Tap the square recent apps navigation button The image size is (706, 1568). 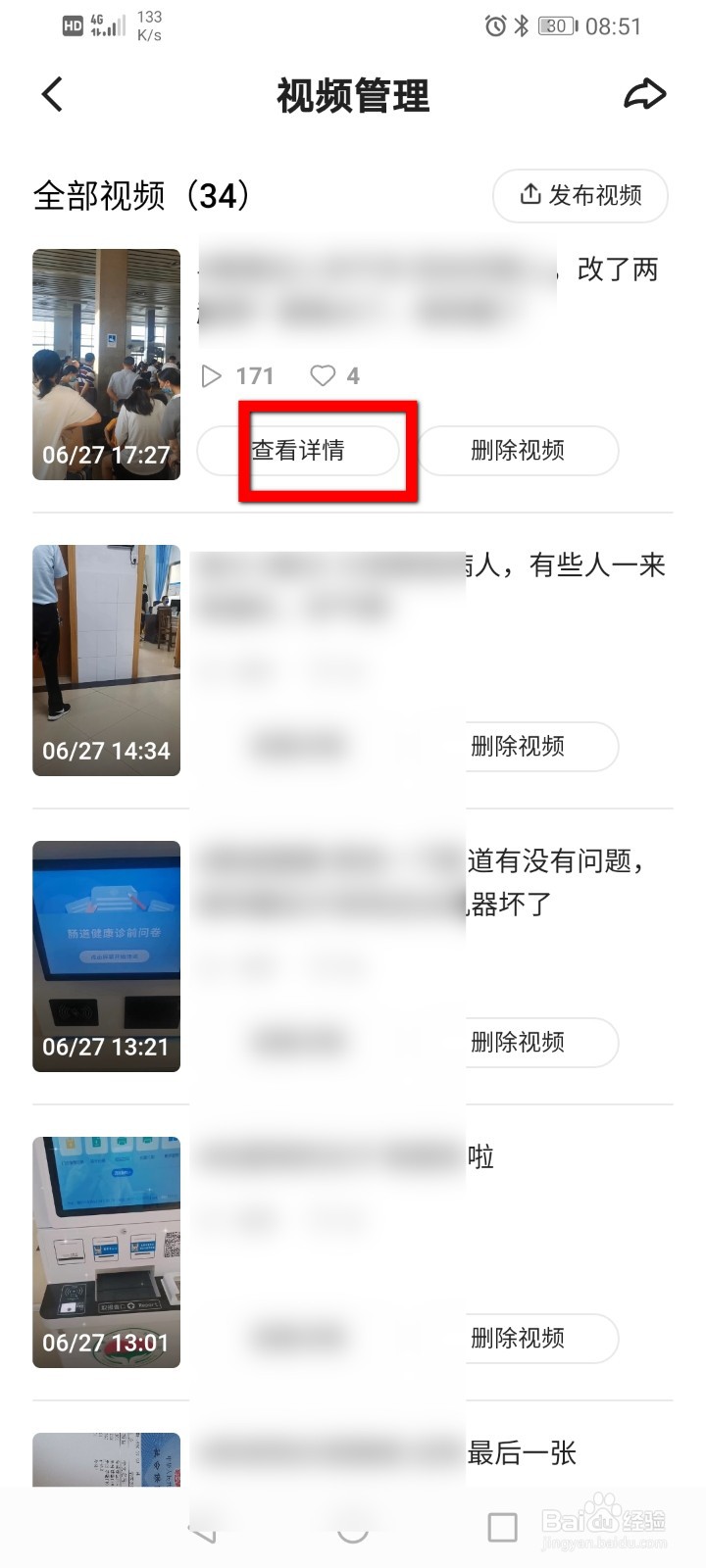(x=502, y=1527)
